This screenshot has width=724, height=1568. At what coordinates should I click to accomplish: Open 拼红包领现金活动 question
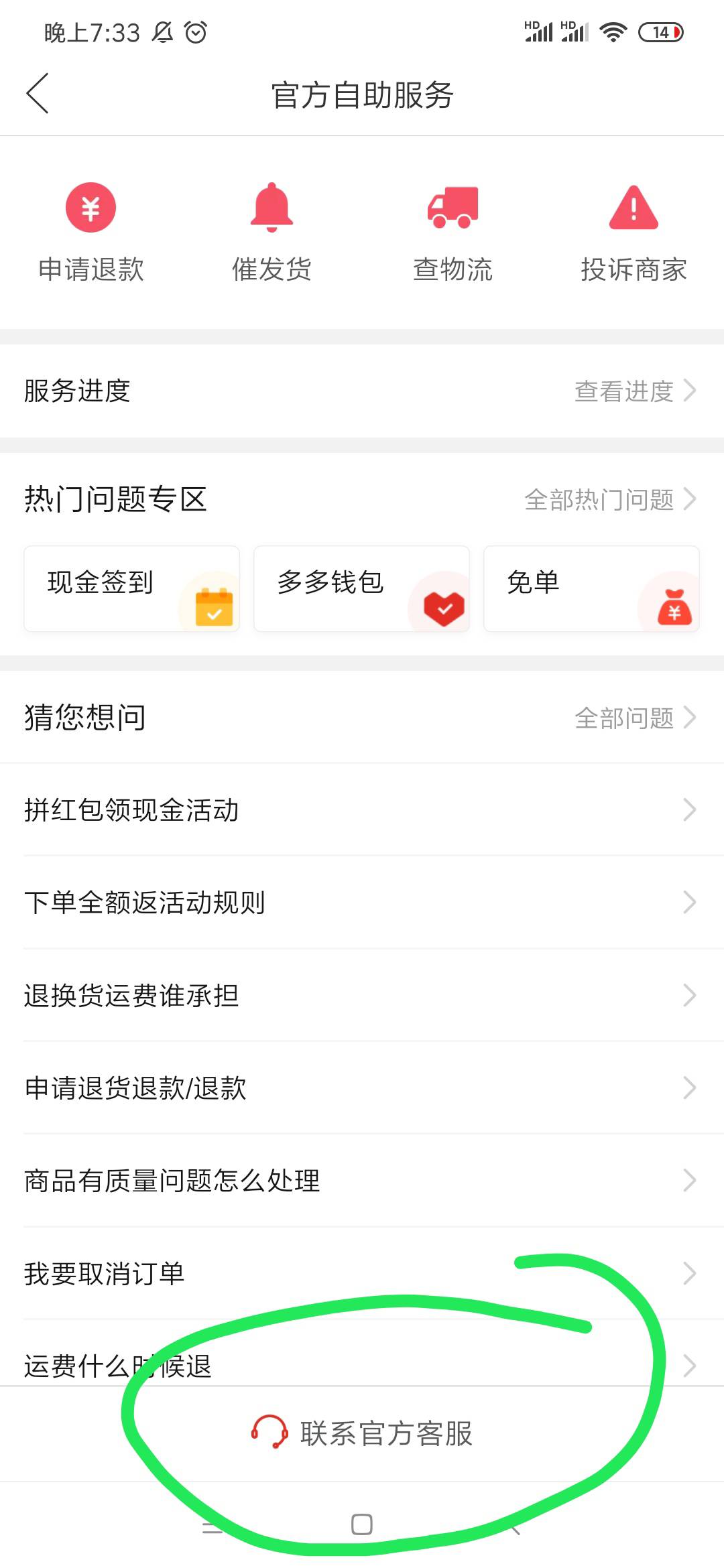coord(362,809)
